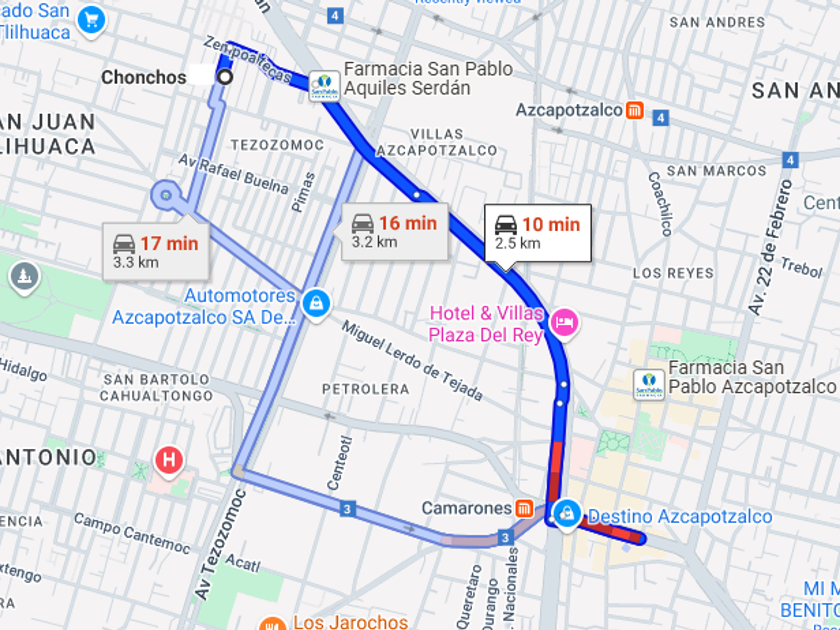The height and width of the screenshot is (630, 840).
Task: Open Automotores Azcapotzalco SA De pin
Action: click(x=316, y=305)
